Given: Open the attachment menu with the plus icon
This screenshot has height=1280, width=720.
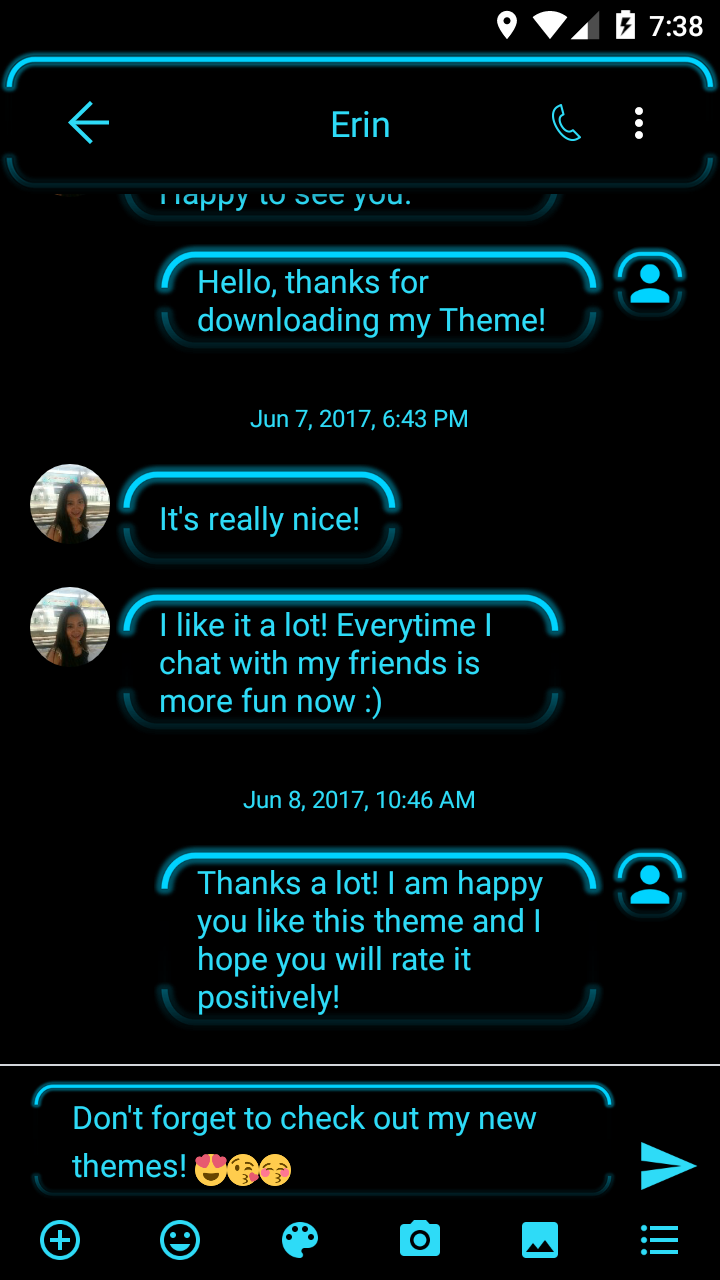Looking at the screenshot, I should click(60, 1239).
